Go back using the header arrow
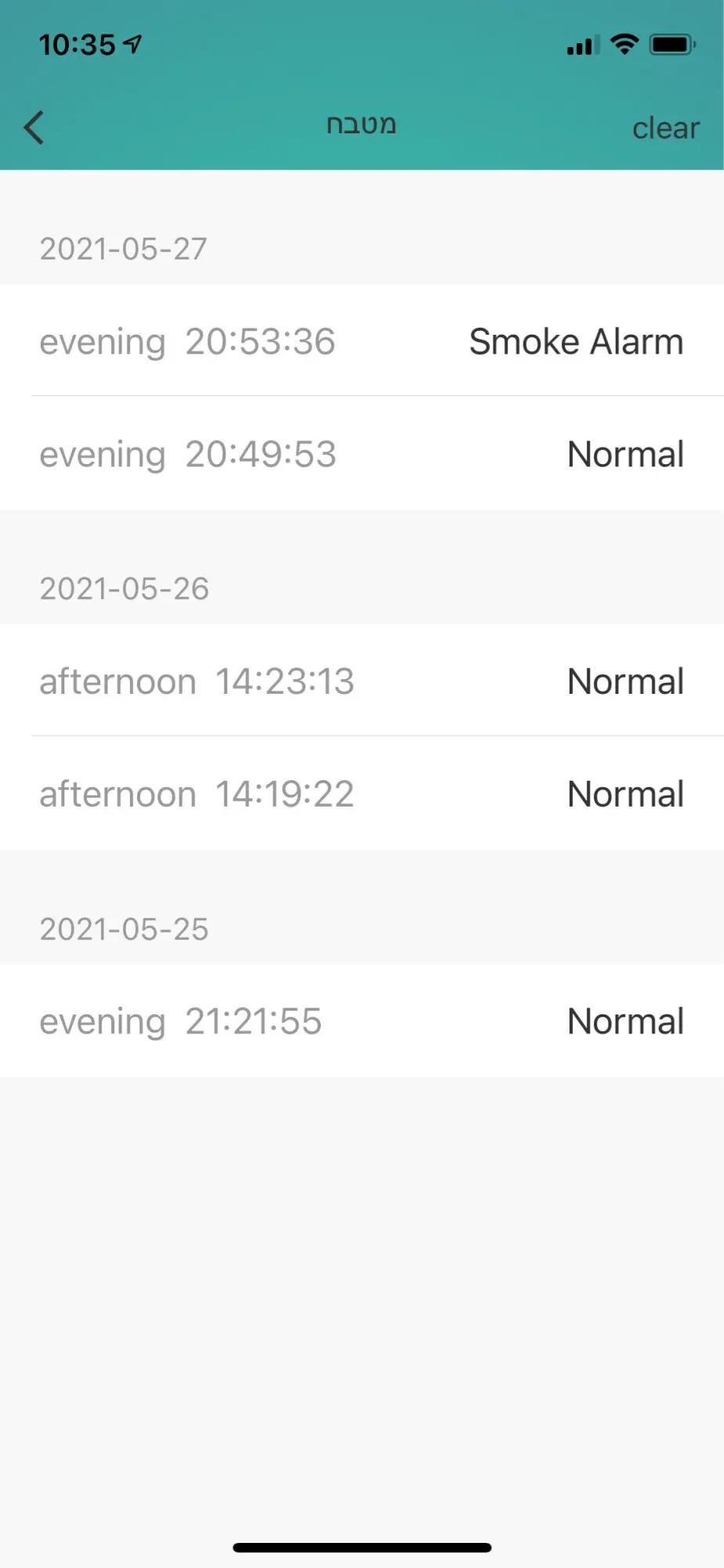 [34, 127]
